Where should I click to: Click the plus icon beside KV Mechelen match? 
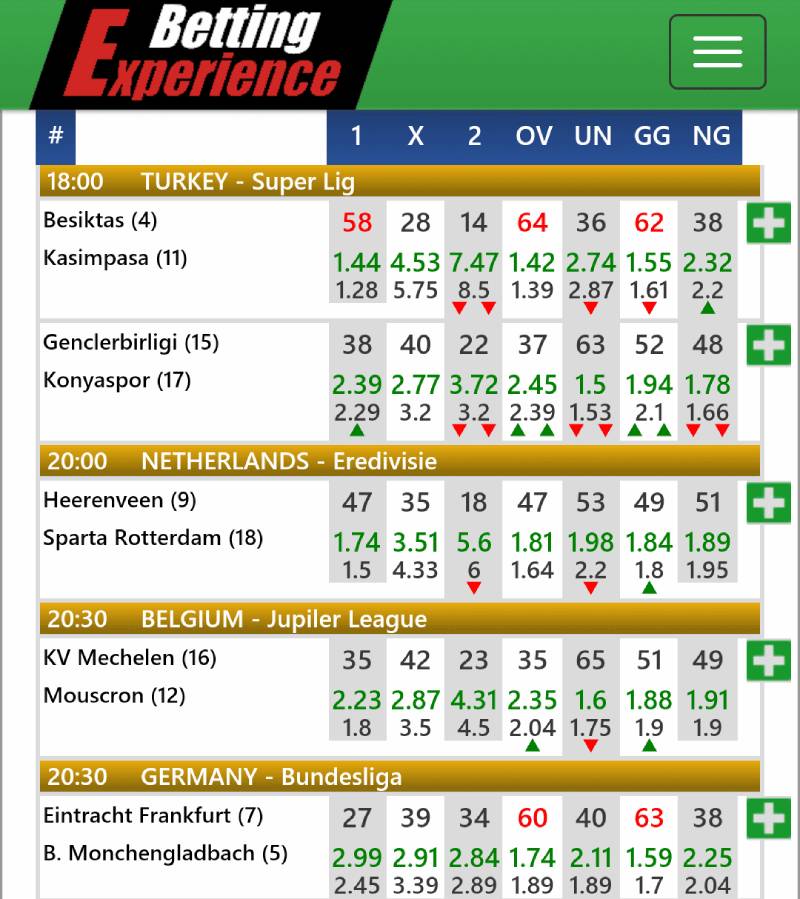[x=768, y=659]
